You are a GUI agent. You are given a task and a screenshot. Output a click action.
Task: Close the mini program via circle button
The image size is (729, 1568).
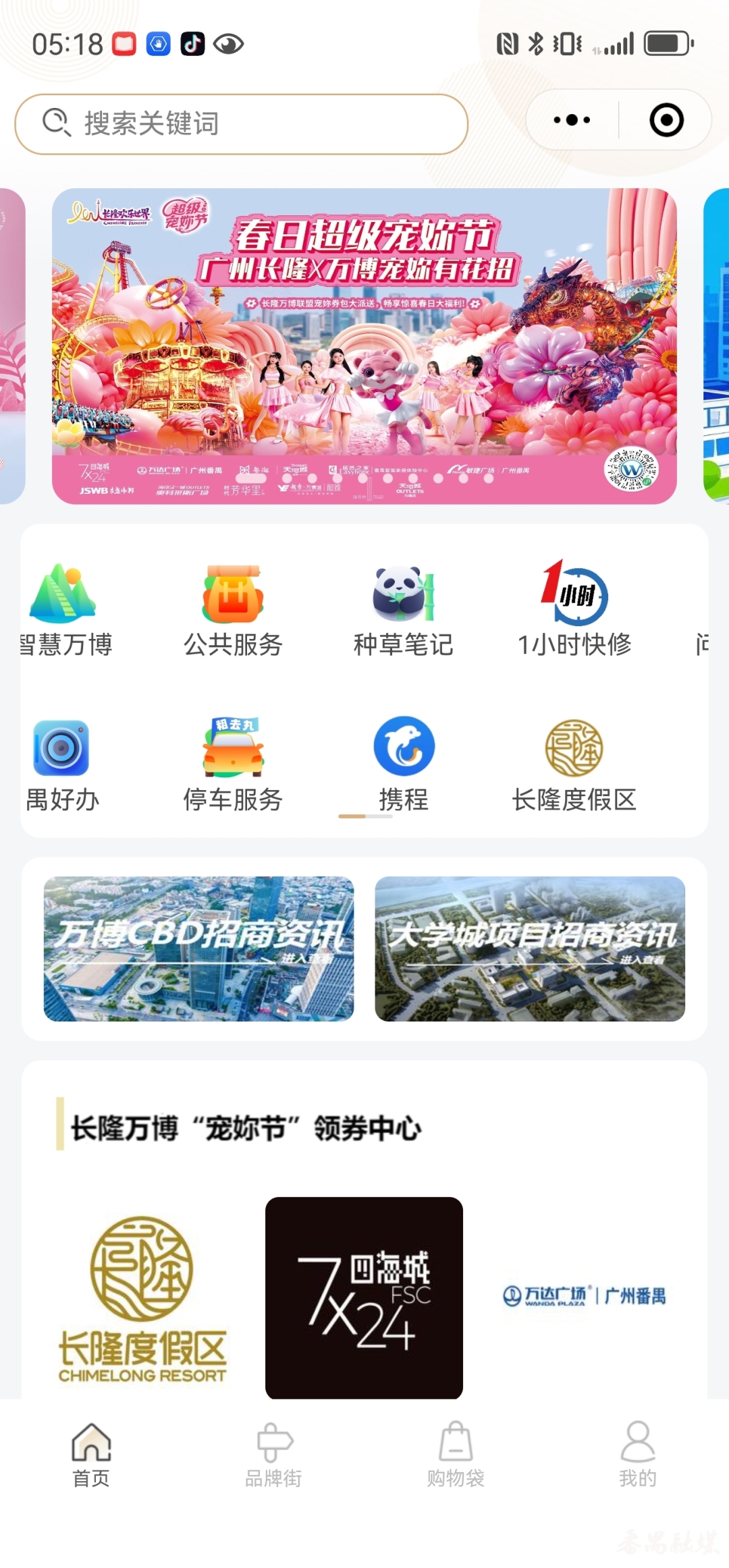click(x=666, y=120)
